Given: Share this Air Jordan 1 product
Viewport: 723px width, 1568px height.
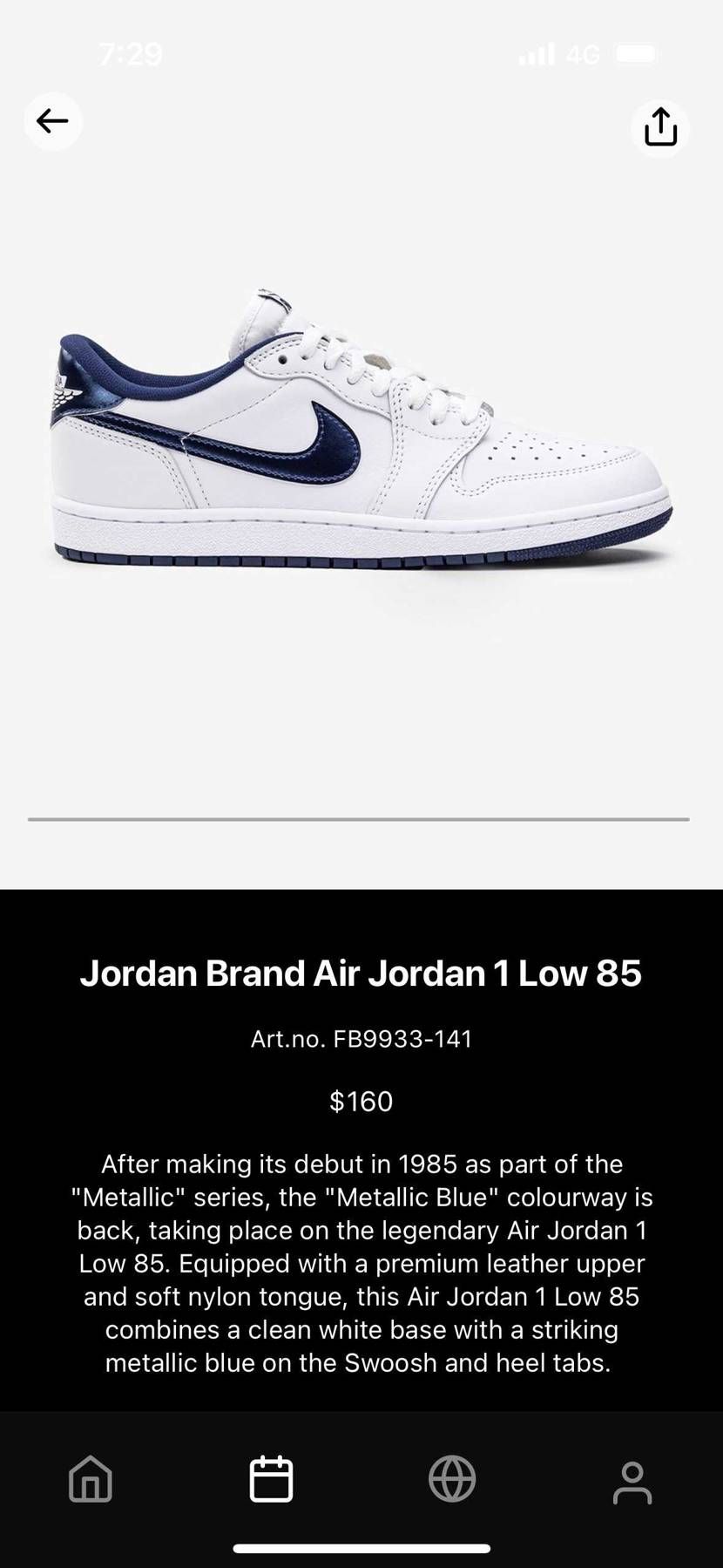Looking at the screenshot, I should point(660,127).
